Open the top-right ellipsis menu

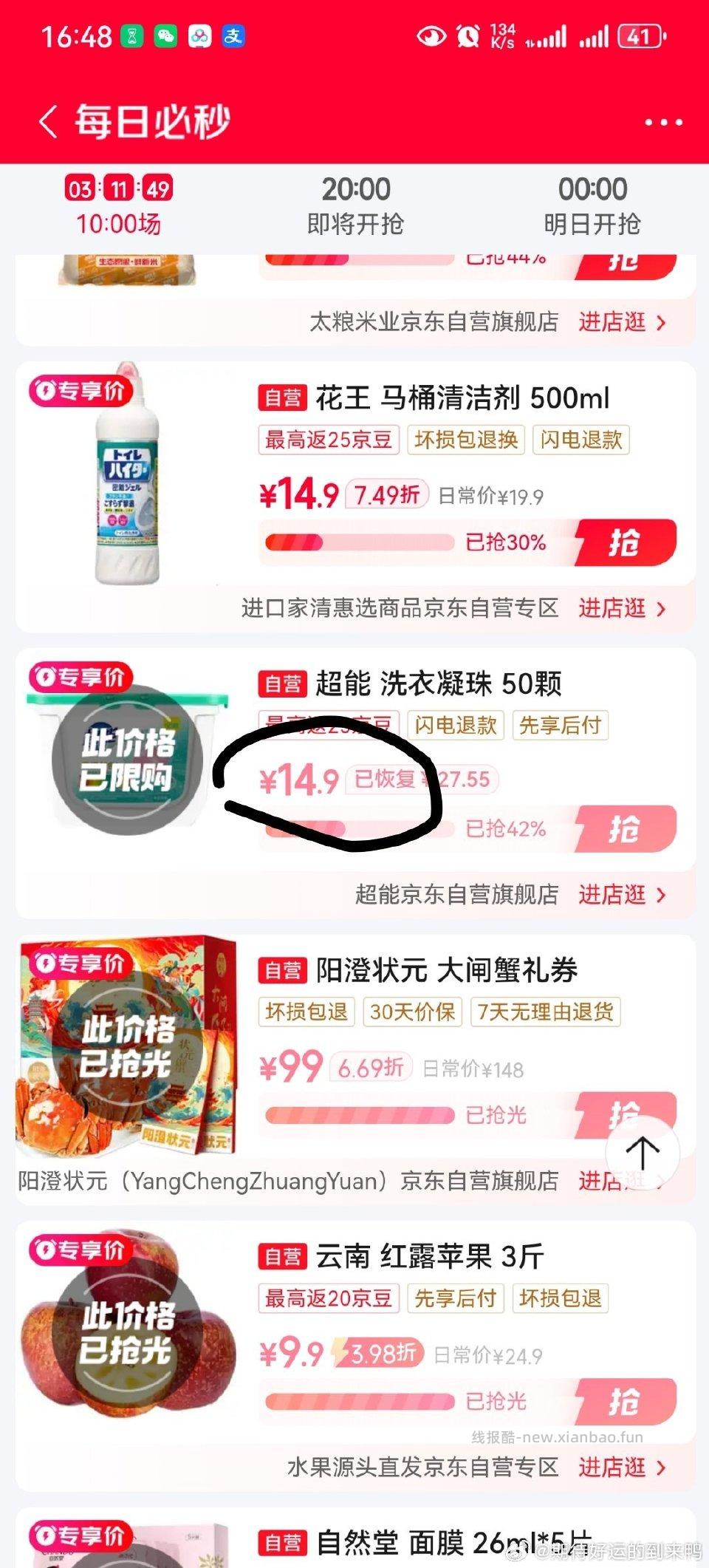pyautogui.click(x=664, y=120)
